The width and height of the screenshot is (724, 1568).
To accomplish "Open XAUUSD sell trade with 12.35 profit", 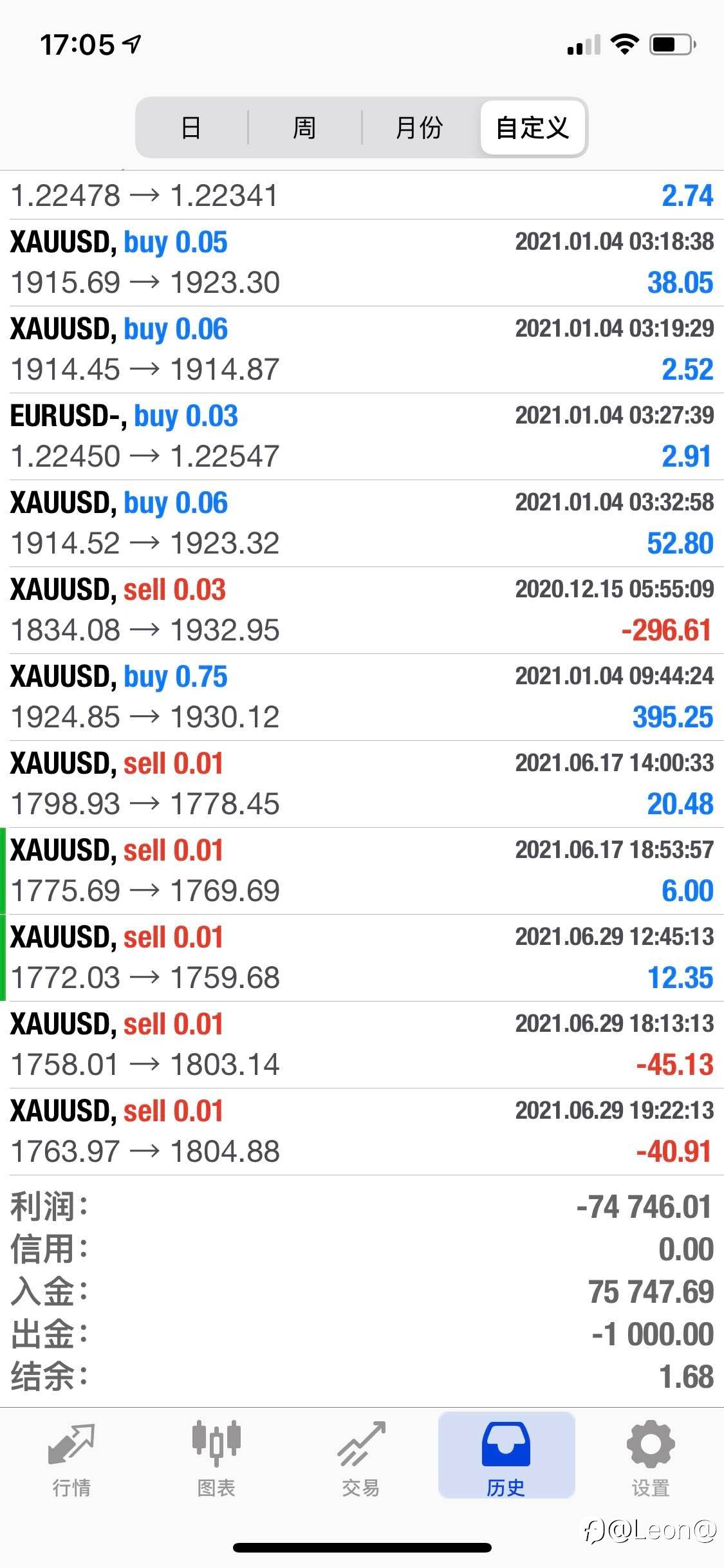I will (x=362, y=958).
